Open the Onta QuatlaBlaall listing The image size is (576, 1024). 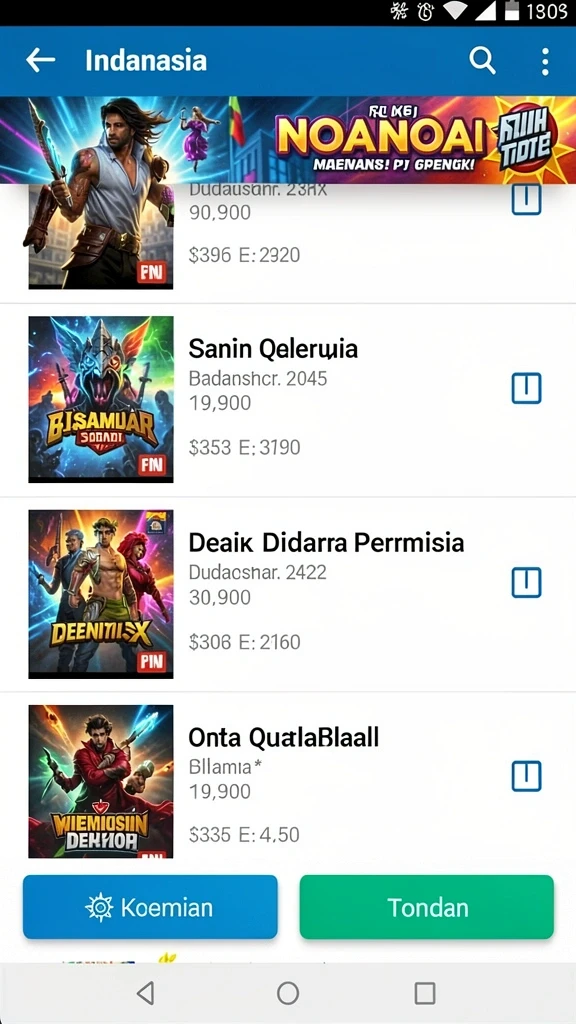(288, 780)
